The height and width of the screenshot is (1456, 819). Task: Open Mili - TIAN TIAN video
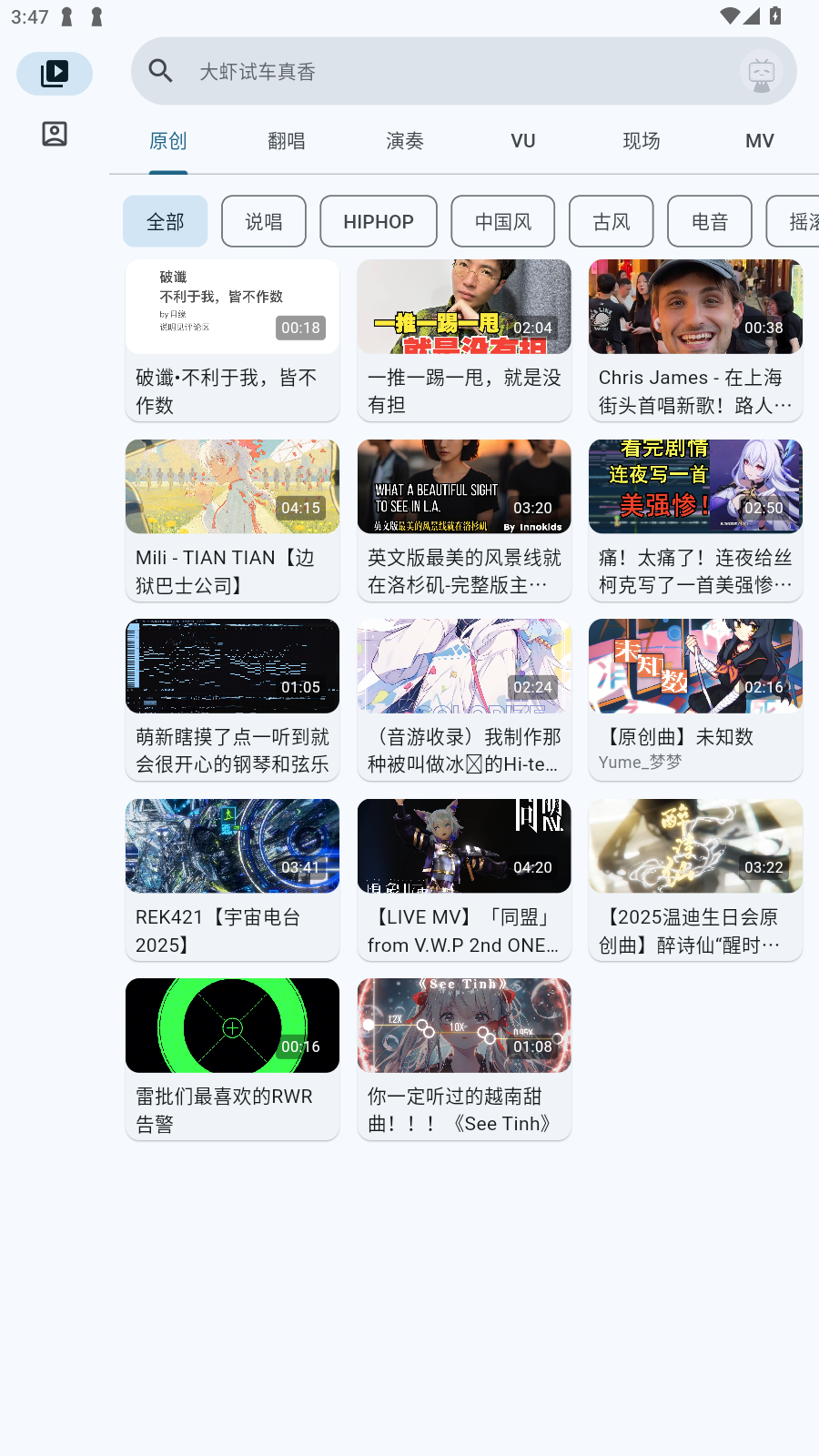coord(232,520)
